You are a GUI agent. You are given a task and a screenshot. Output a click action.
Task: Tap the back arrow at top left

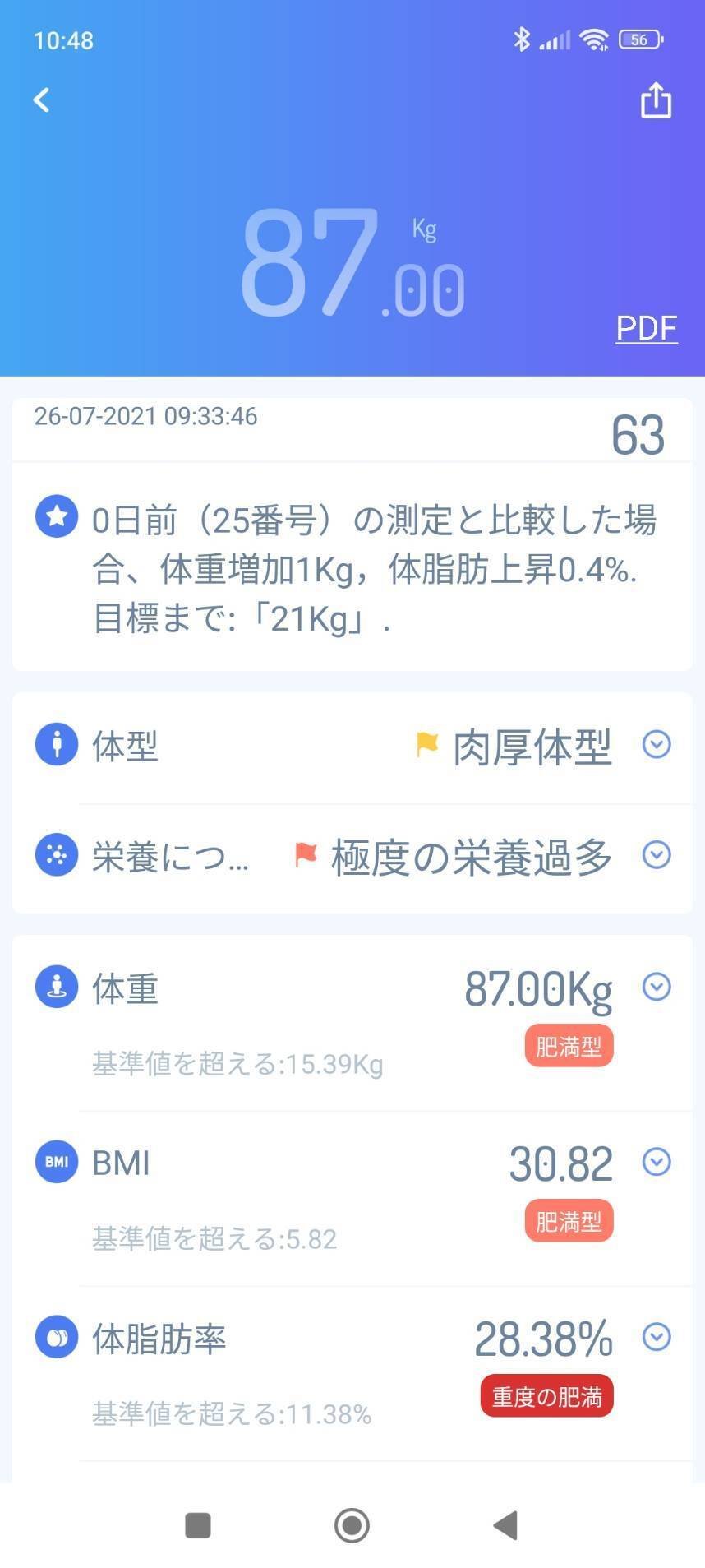coord(40,99)
